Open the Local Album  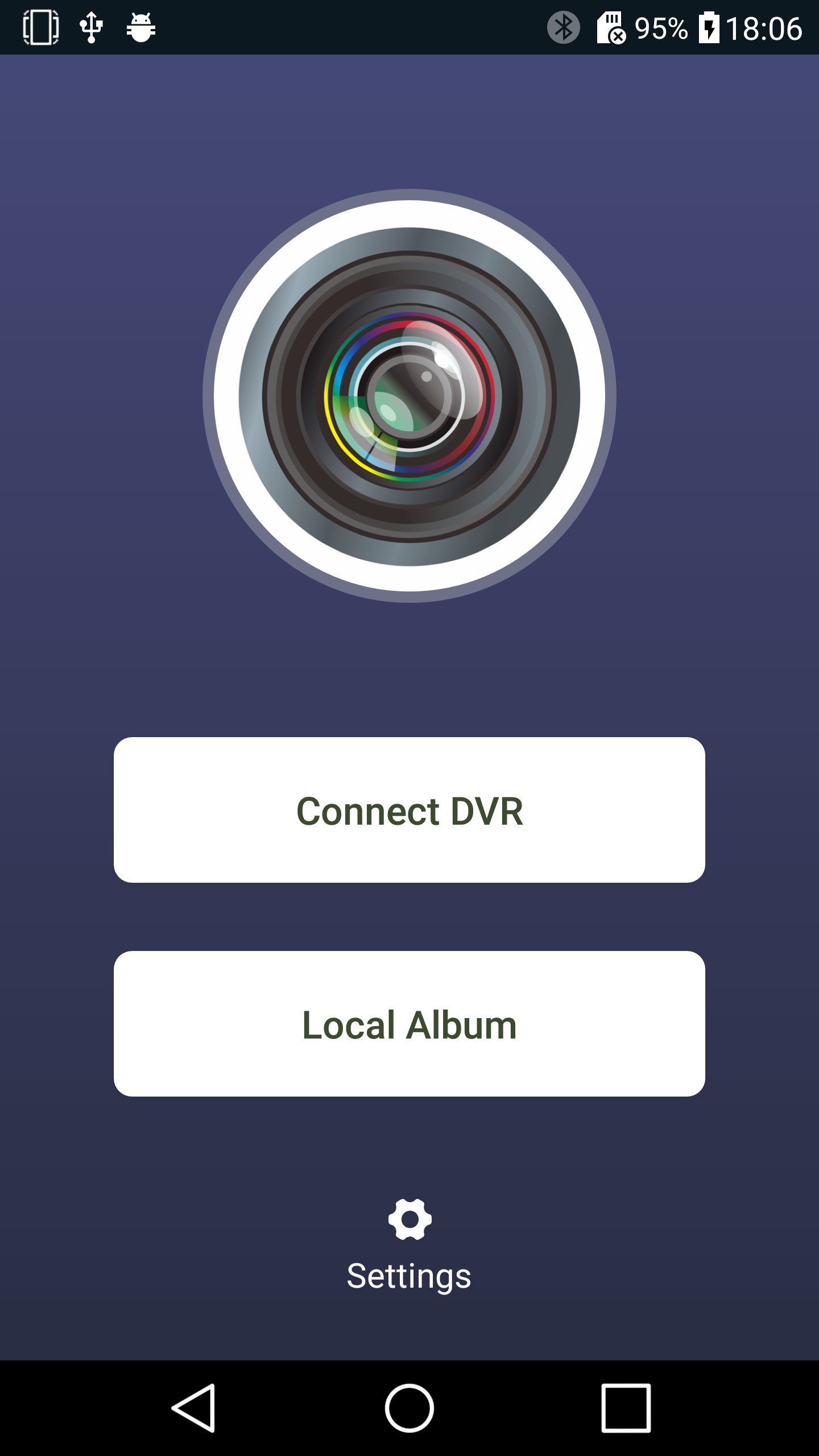[x=409, y=1024]
